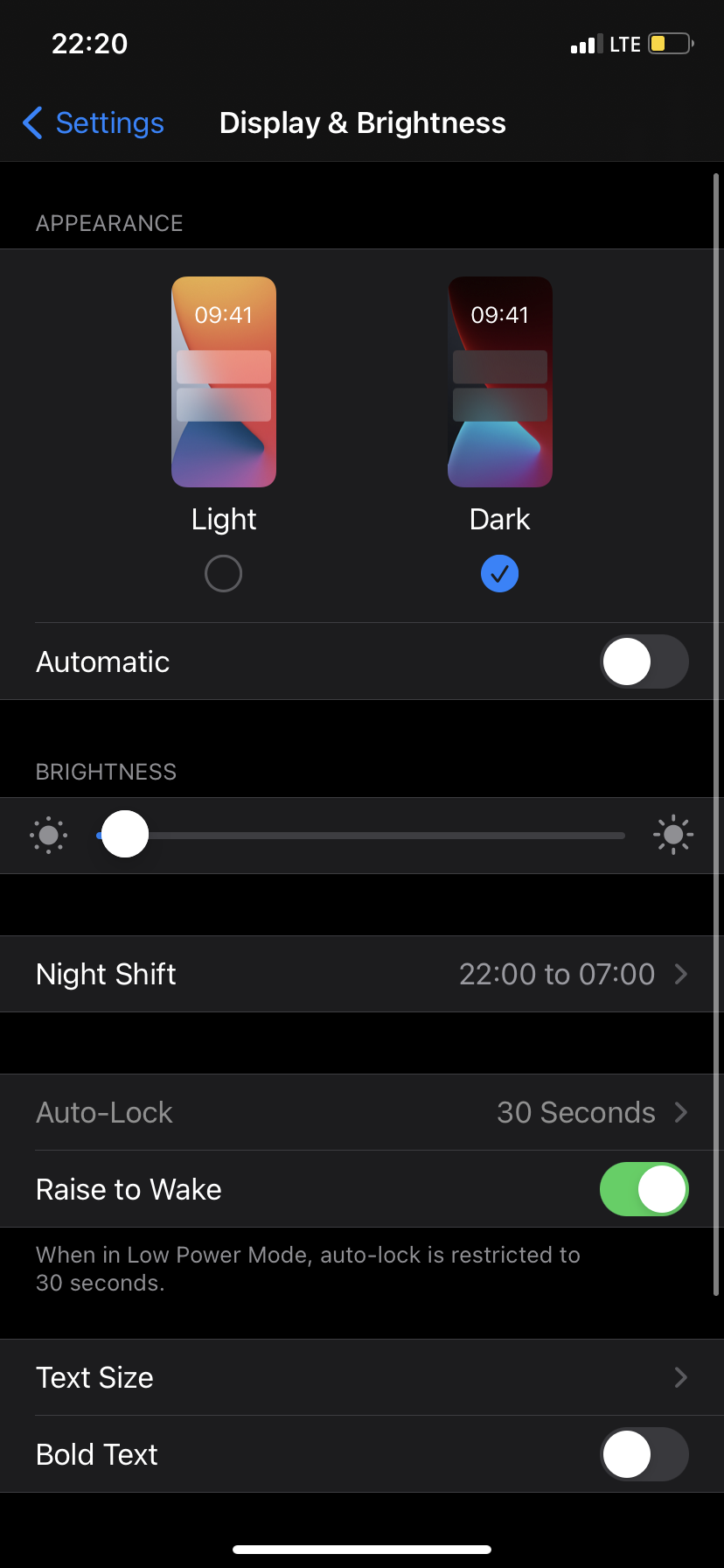The width and height of the screenshot is (724, 1568).
Task: Enable Bold Text
Action: (x=644, y=1454)
